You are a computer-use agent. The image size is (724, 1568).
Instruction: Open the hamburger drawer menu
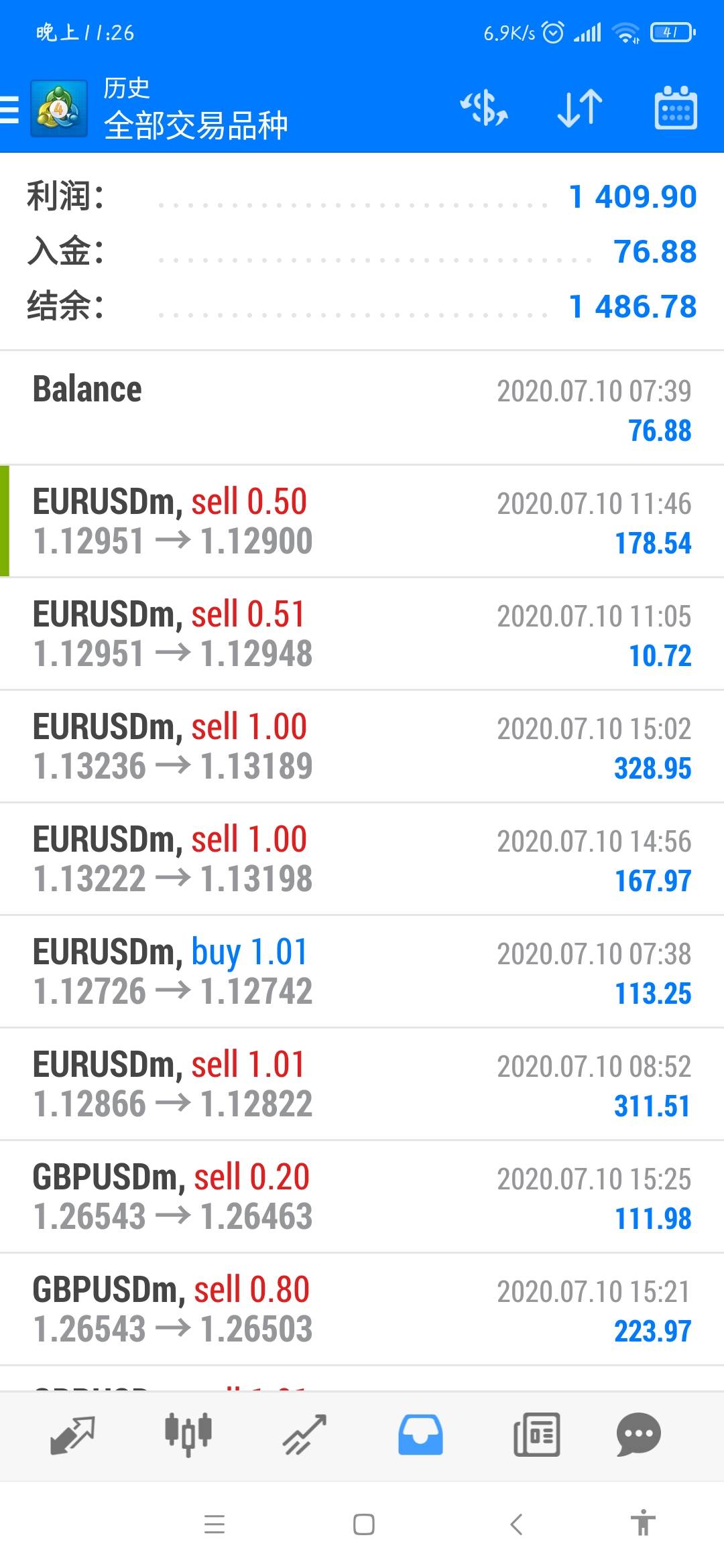tap(9, 109)
